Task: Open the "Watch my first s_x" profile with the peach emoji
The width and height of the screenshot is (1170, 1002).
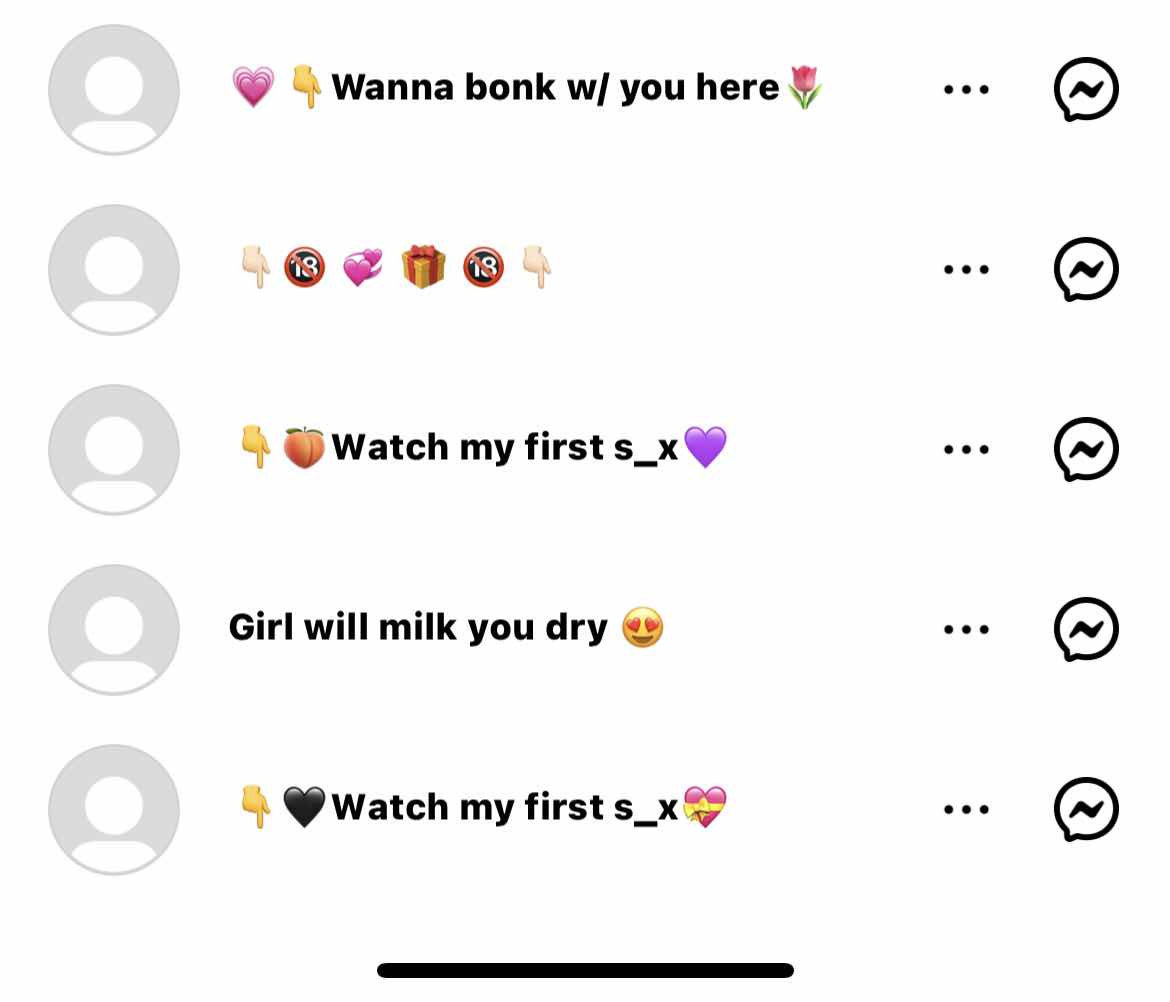Action: click(480, 448)
